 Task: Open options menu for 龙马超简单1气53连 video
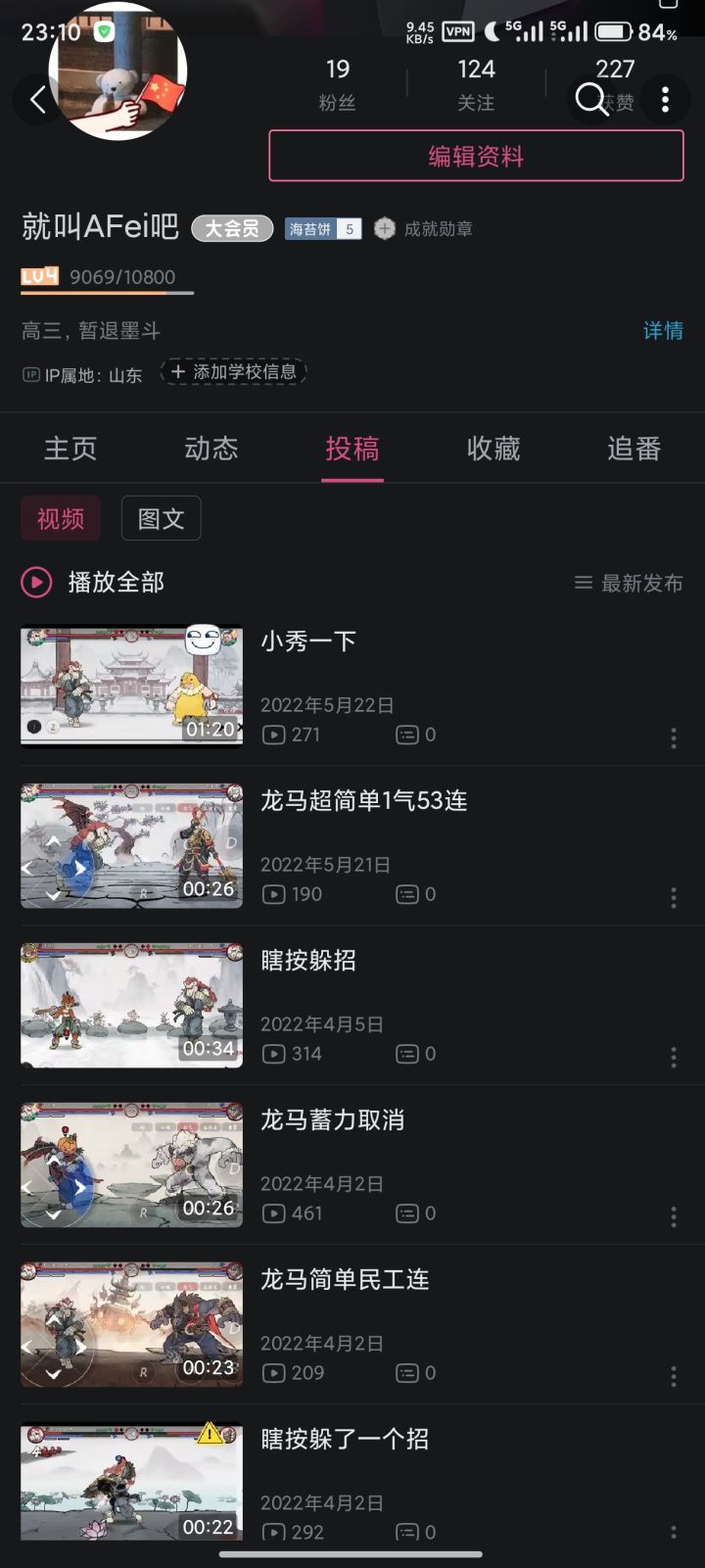tap(673, 897)
